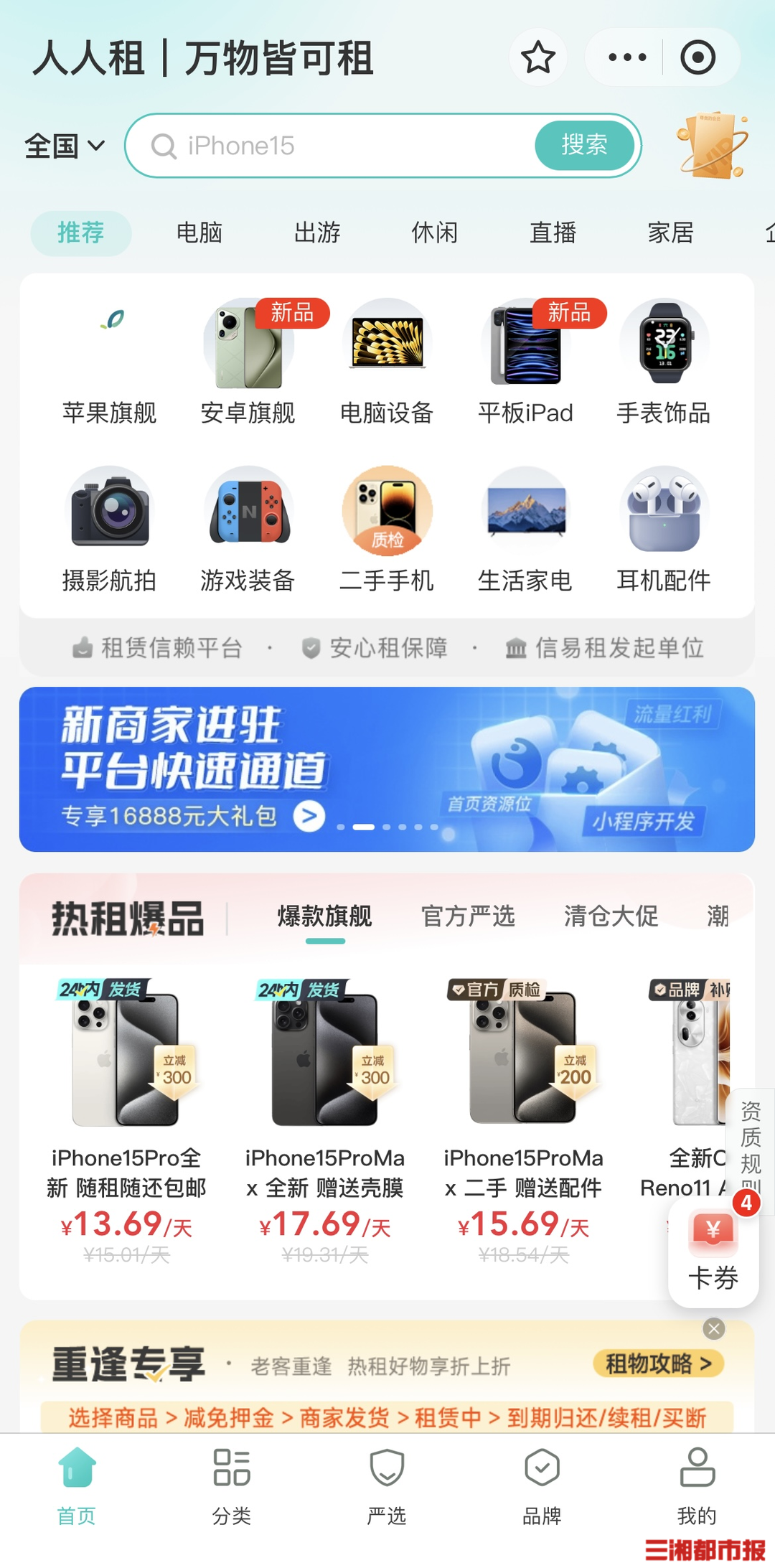Switch to the 电脑 category tab
The image size is (775, 1568).
(x=199, y=233)
